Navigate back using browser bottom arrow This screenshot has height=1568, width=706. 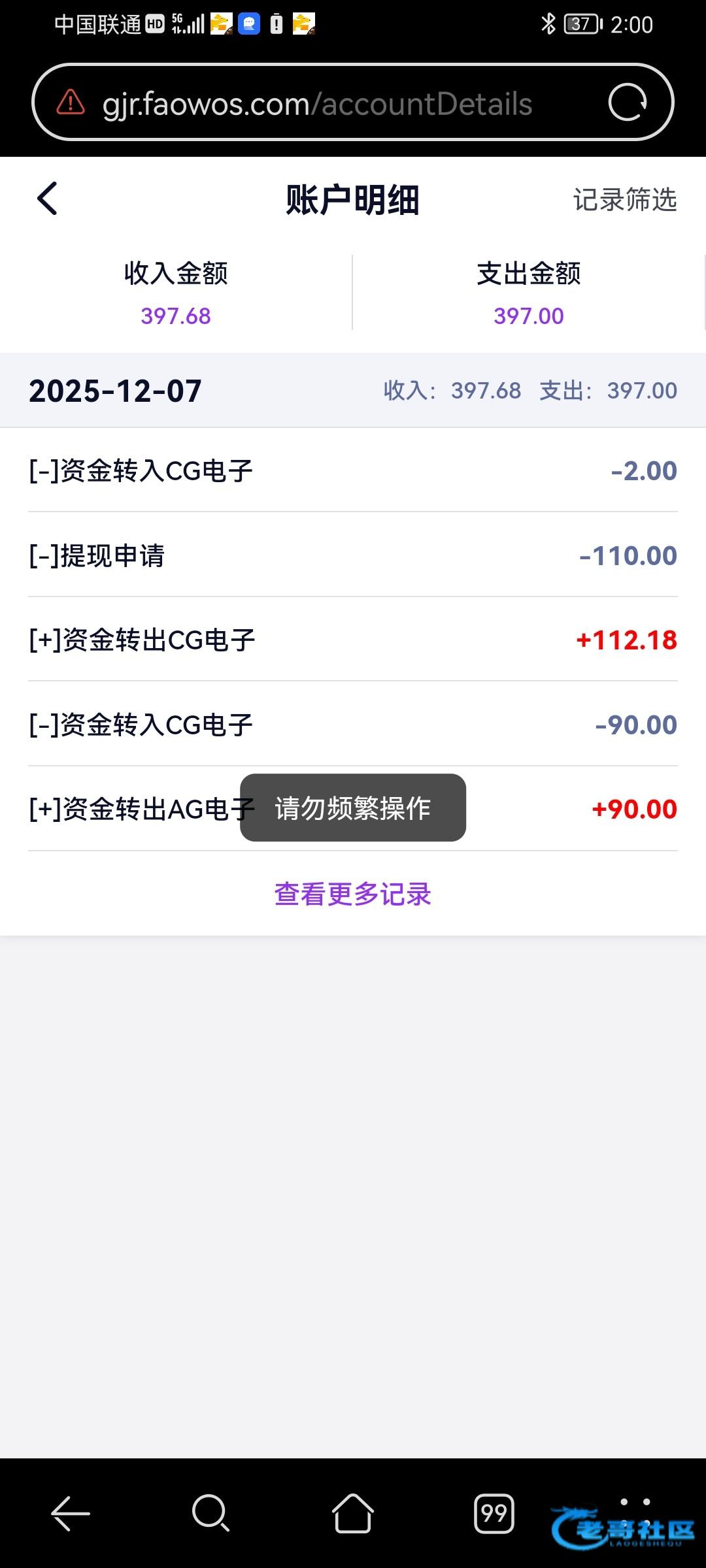(71, 1513)
